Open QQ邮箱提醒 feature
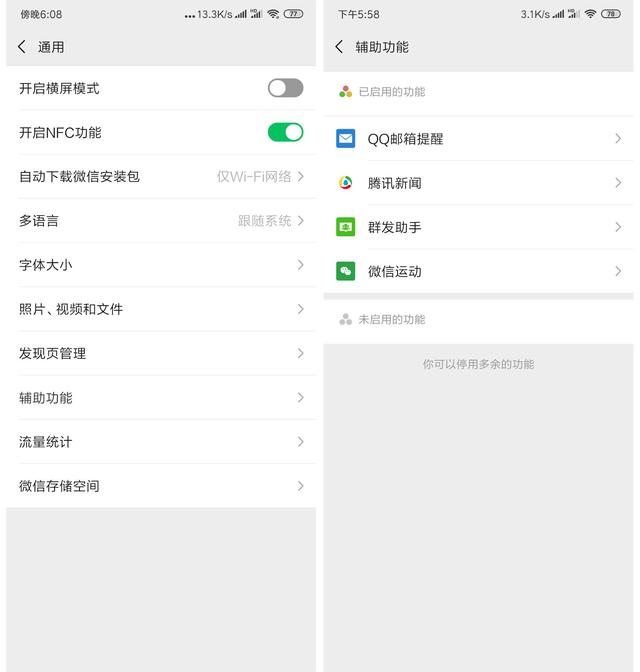 pos(478,139)
